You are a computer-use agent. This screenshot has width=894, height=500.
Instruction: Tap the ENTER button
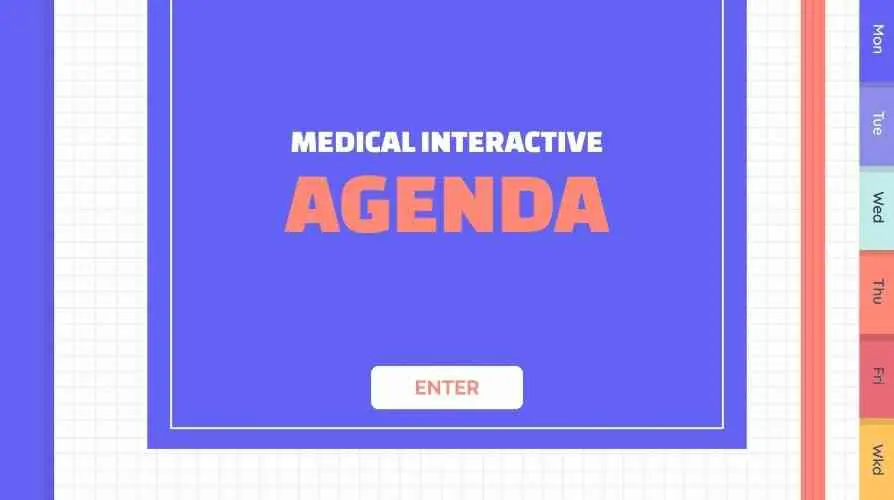coord(446,388)
